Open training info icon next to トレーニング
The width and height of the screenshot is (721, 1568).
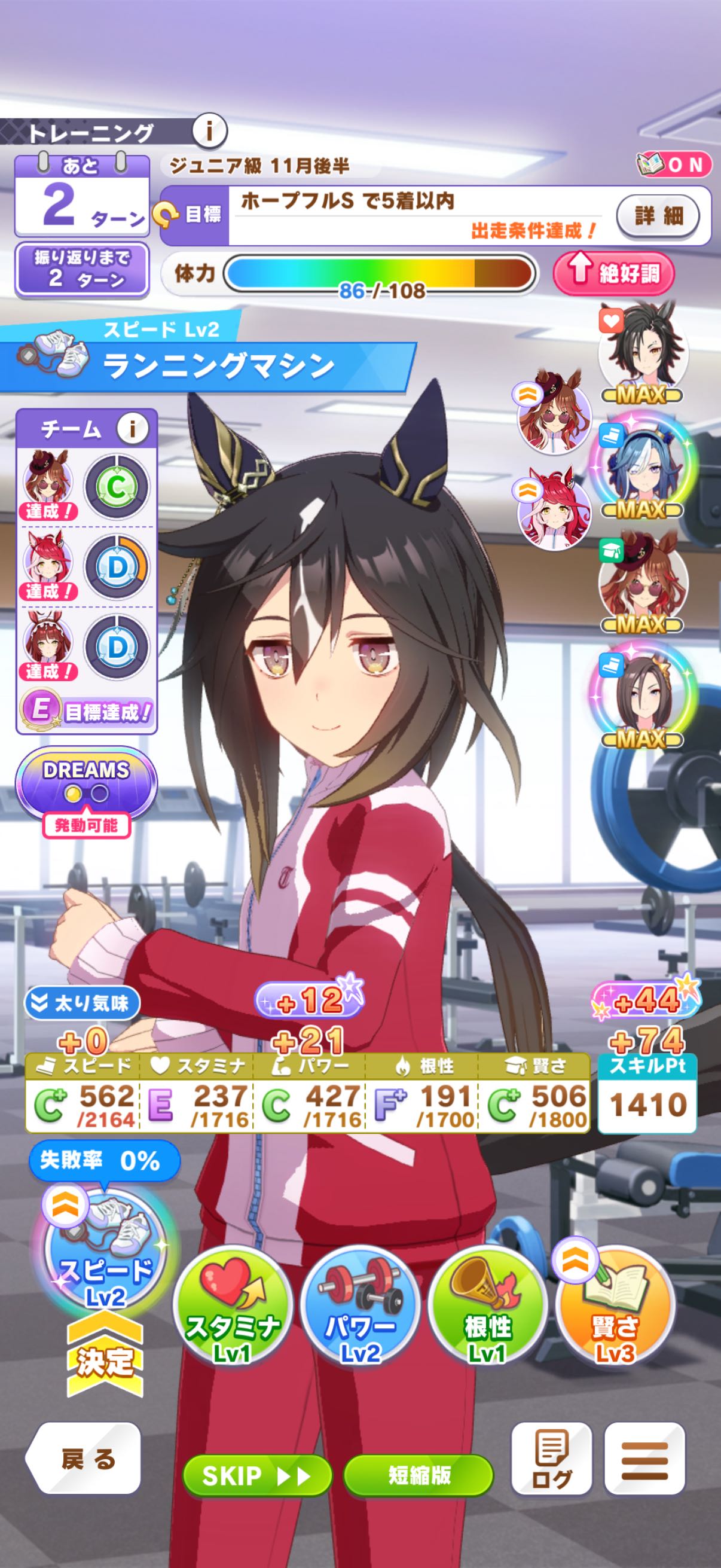[x=210, y=131]
